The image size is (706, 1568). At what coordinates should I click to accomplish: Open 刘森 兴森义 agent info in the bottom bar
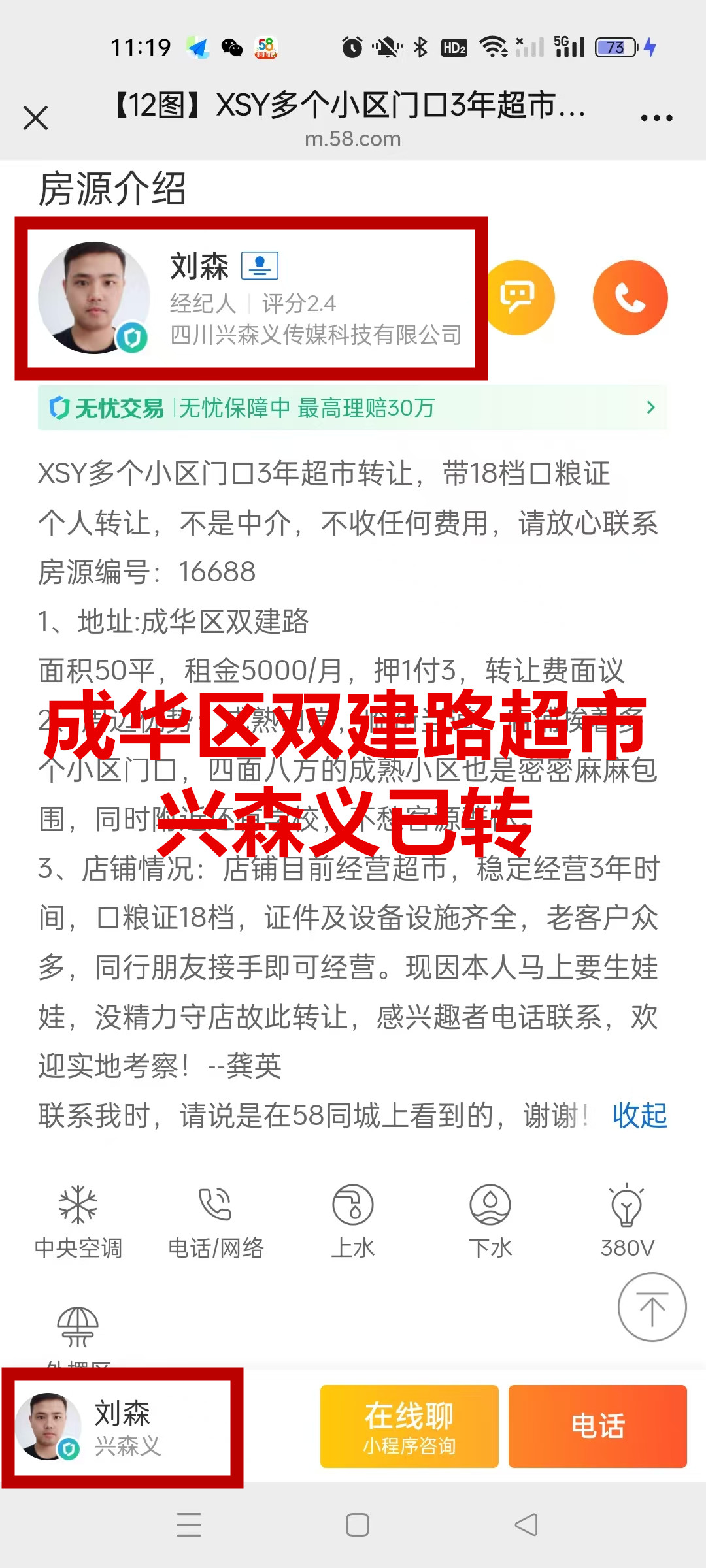(x=123, y=1428)
